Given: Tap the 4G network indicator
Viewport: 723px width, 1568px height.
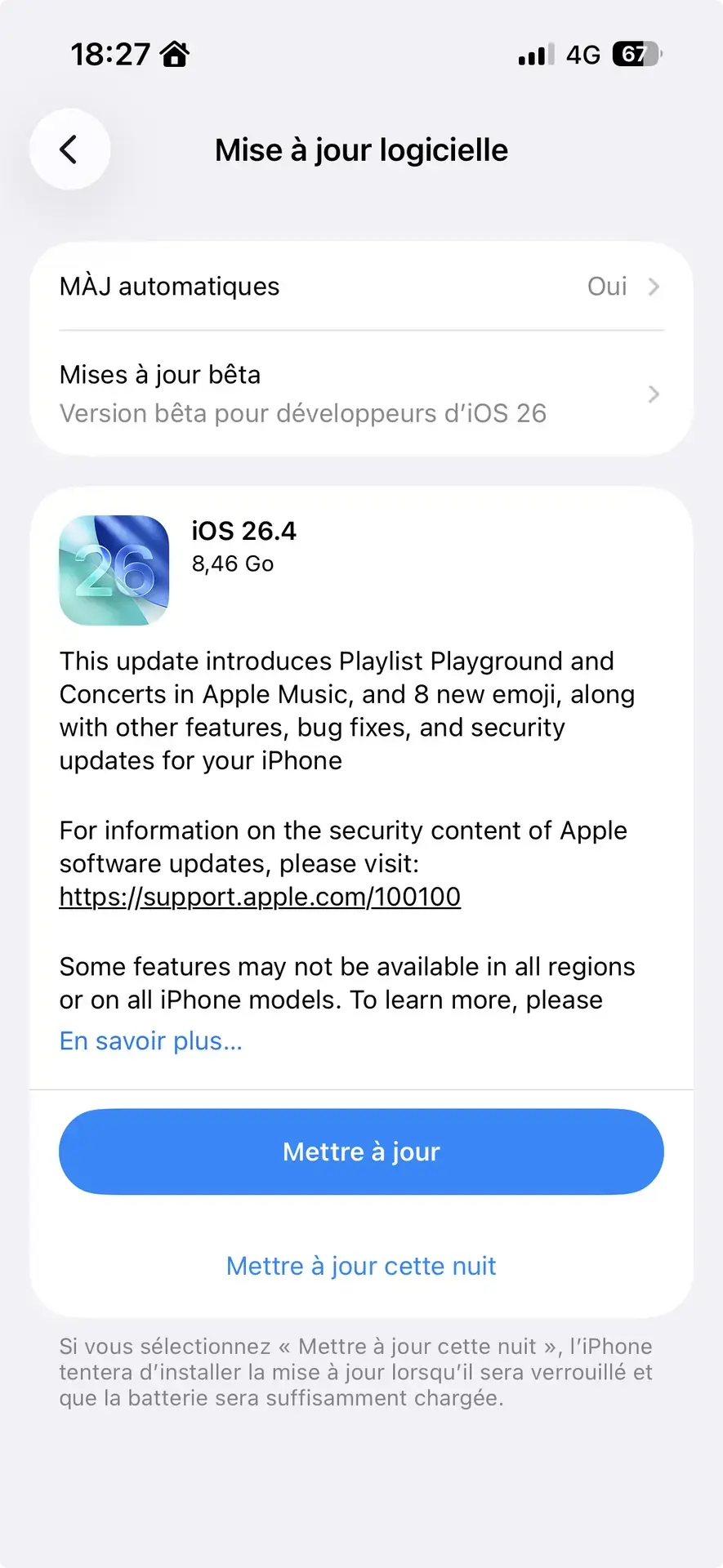Looking at the screenshot, I should [582, 54].
